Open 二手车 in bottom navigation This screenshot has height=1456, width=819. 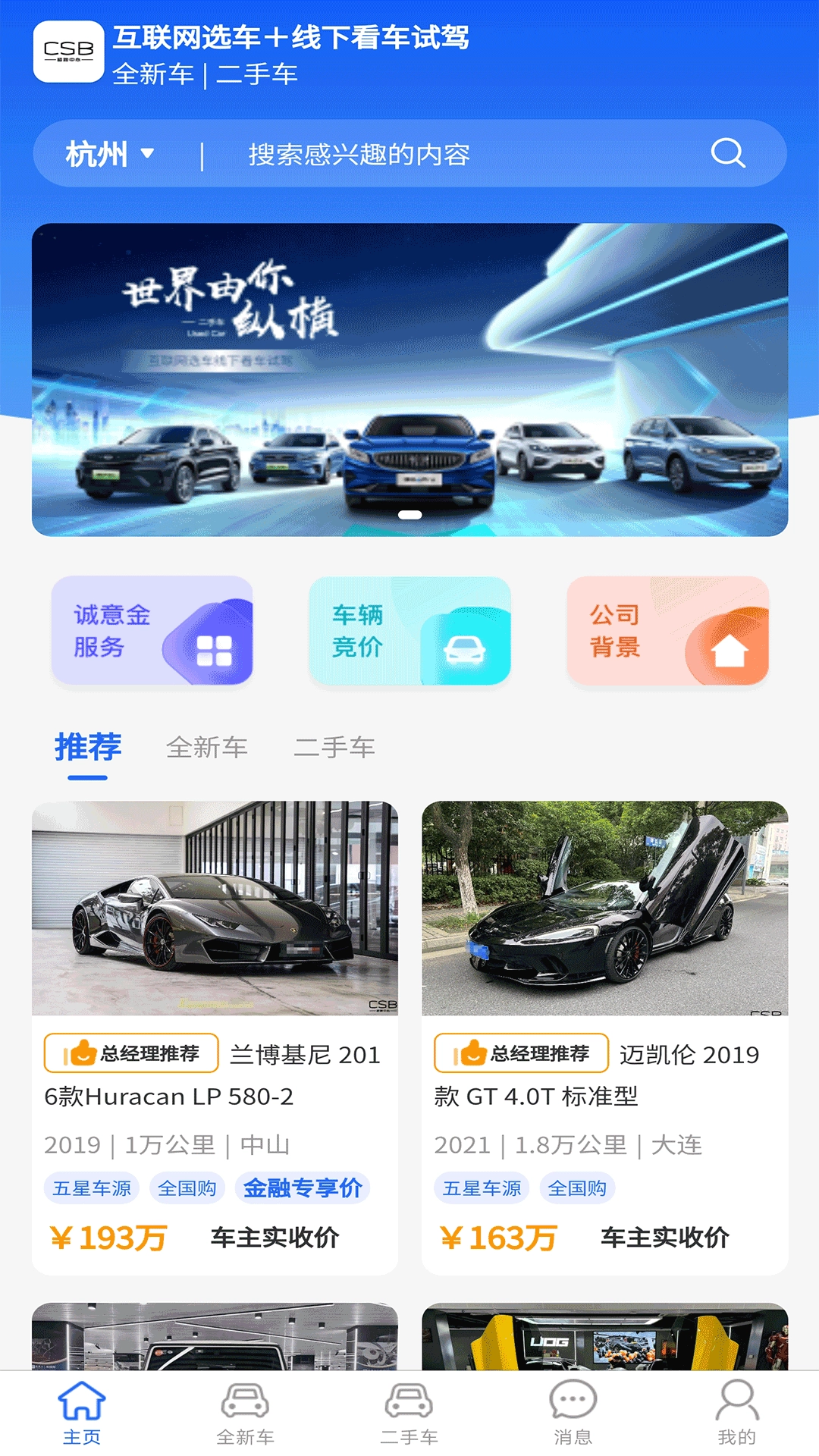(409, 1412)
